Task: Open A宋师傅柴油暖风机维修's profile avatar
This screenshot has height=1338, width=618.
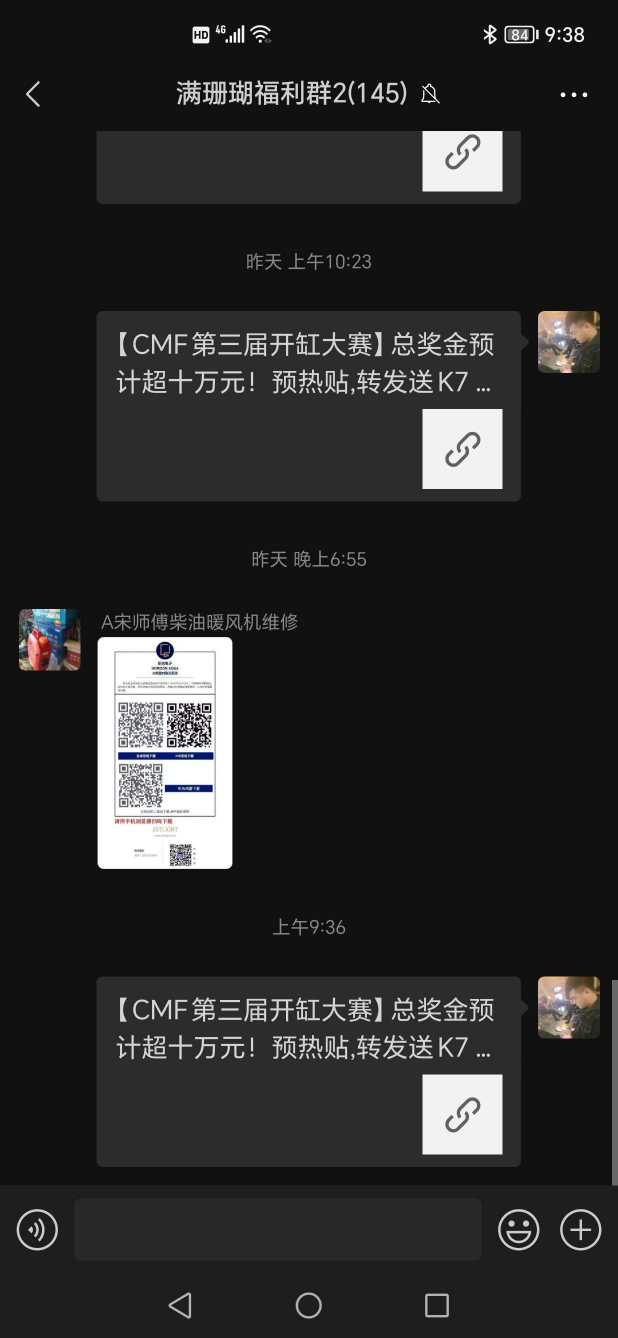Action: click(49, 640)
